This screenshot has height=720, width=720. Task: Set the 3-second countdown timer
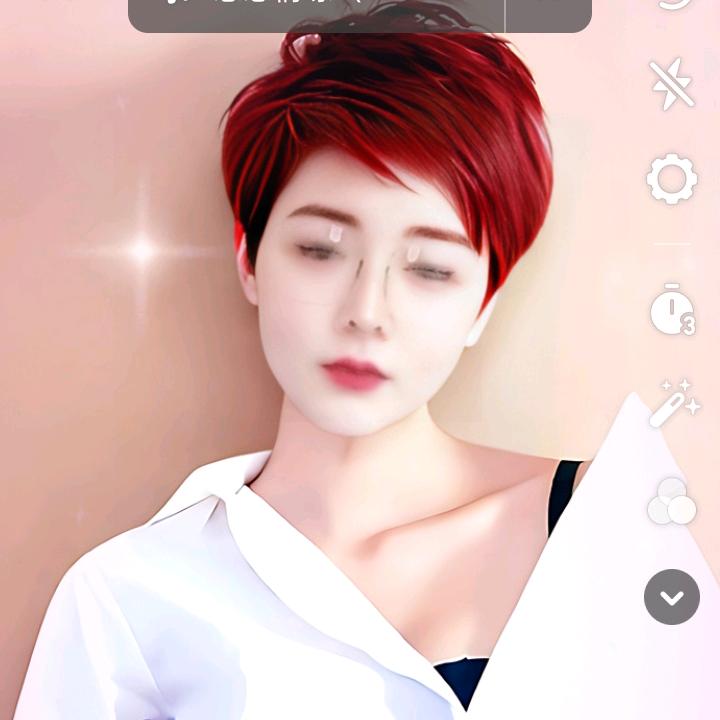(x=673, y=310)
